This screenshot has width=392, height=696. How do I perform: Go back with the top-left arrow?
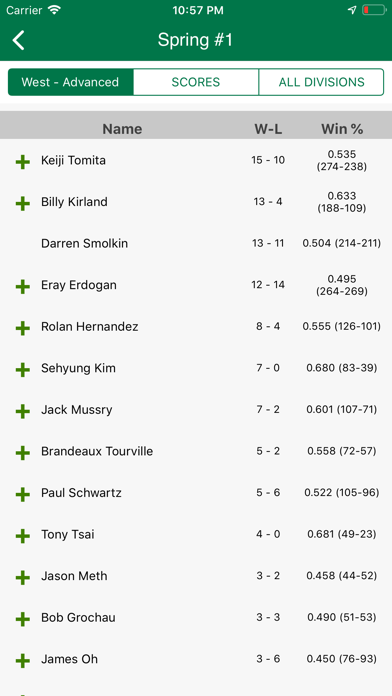point(19,40)
